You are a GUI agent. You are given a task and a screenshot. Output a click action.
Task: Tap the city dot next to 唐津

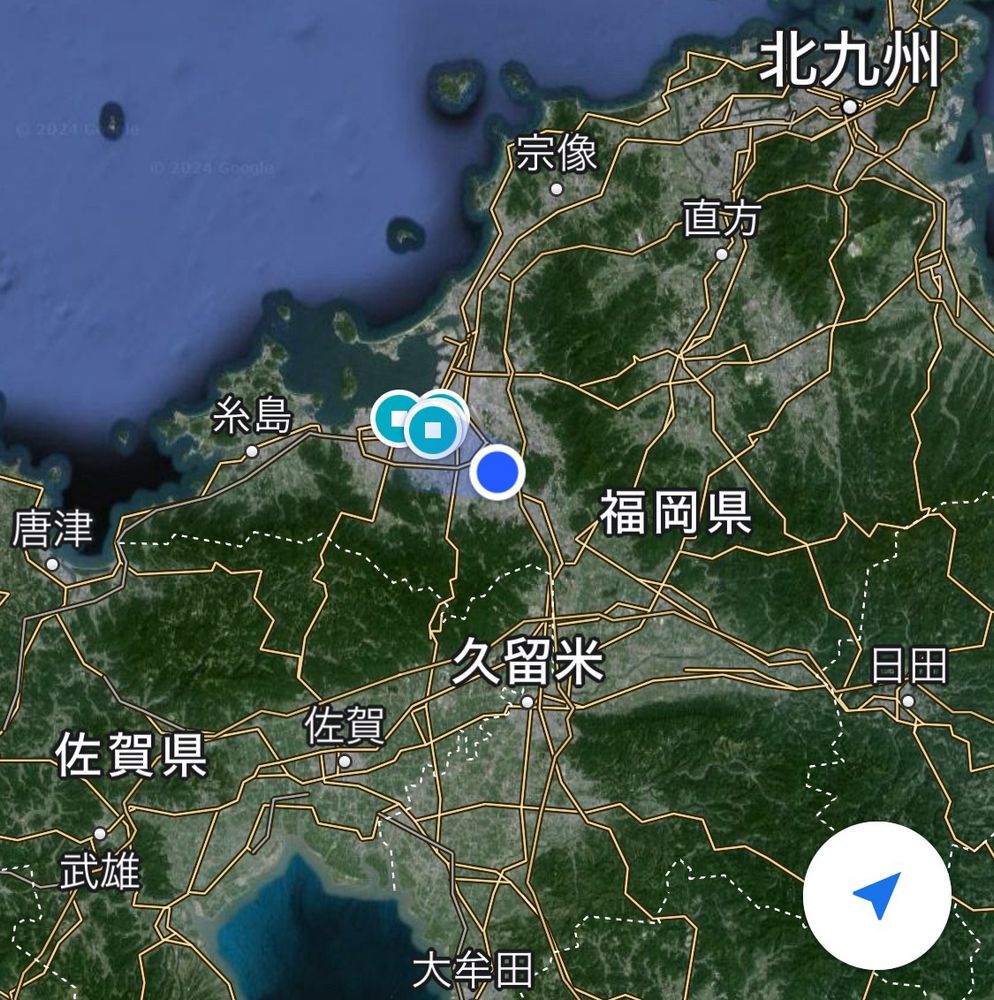point(52,564)
